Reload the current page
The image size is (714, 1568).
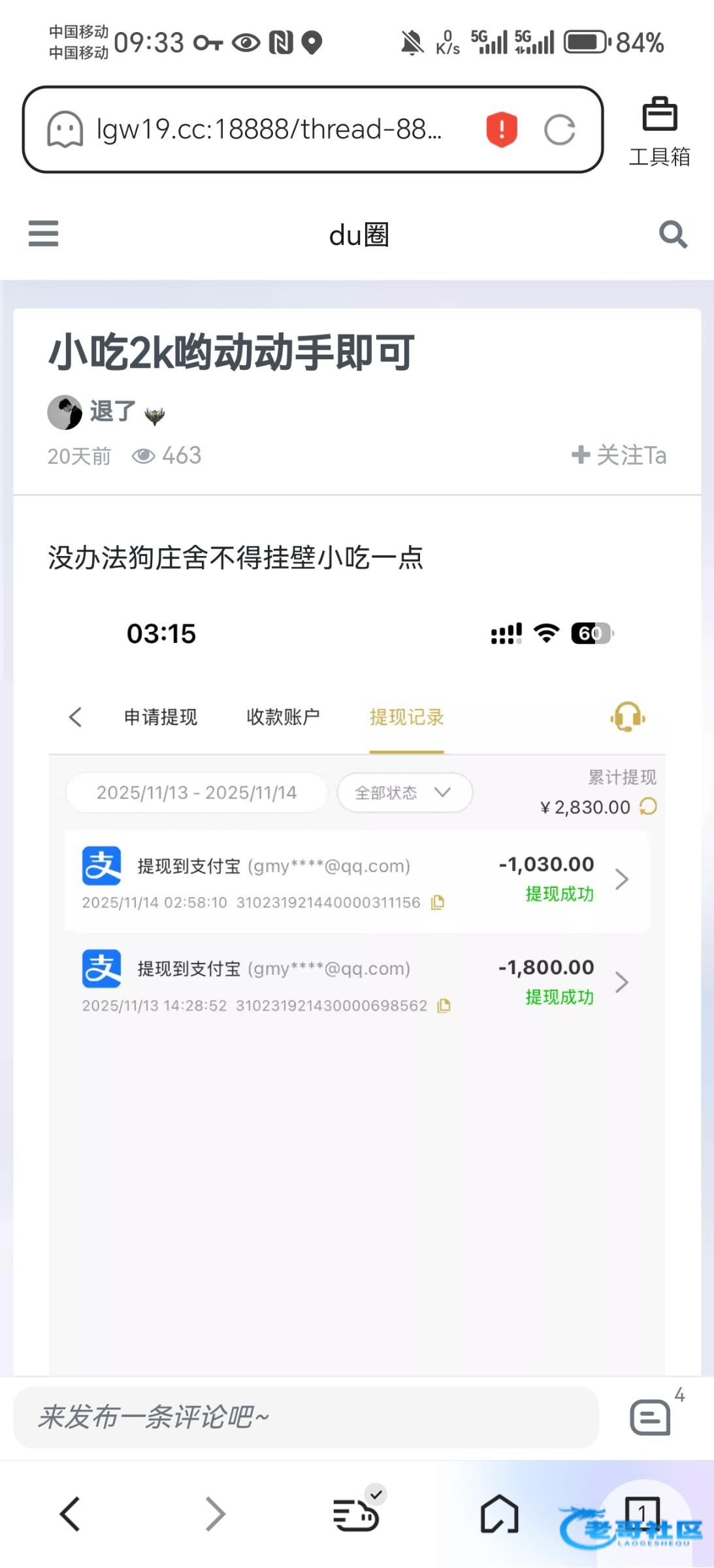pos(559,129)
